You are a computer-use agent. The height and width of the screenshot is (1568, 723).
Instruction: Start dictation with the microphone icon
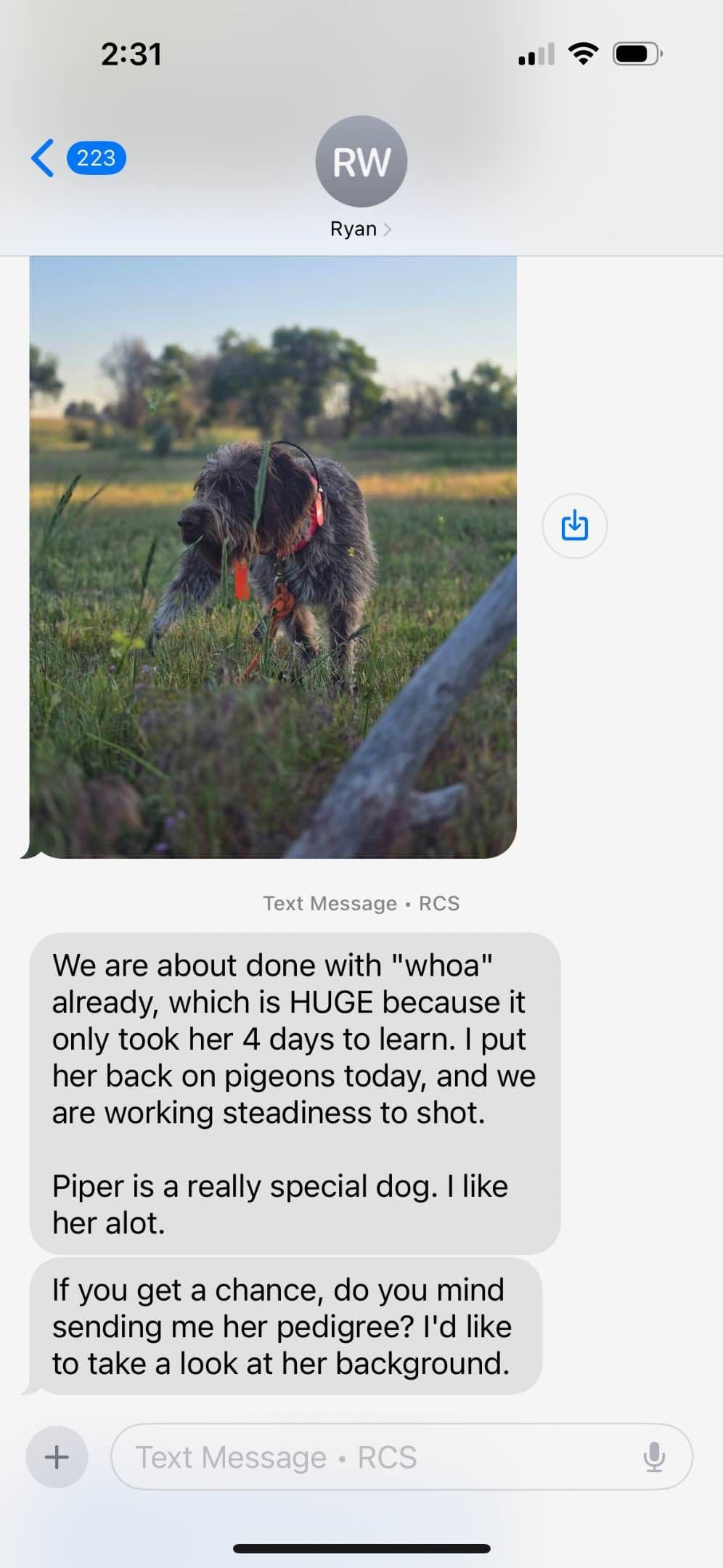tap(654, 1457)
